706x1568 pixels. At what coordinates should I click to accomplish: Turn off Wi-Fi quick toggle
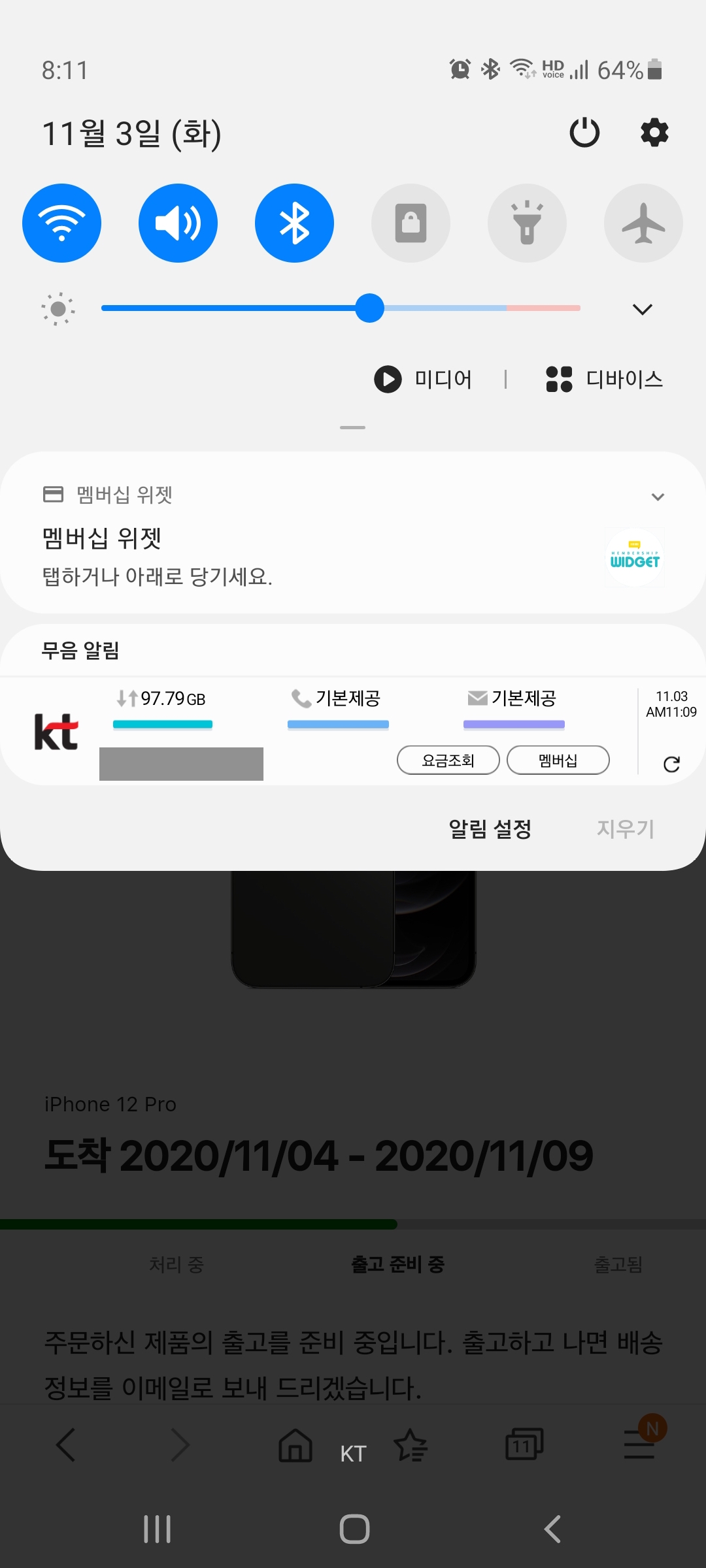click(x=61, y=223)
